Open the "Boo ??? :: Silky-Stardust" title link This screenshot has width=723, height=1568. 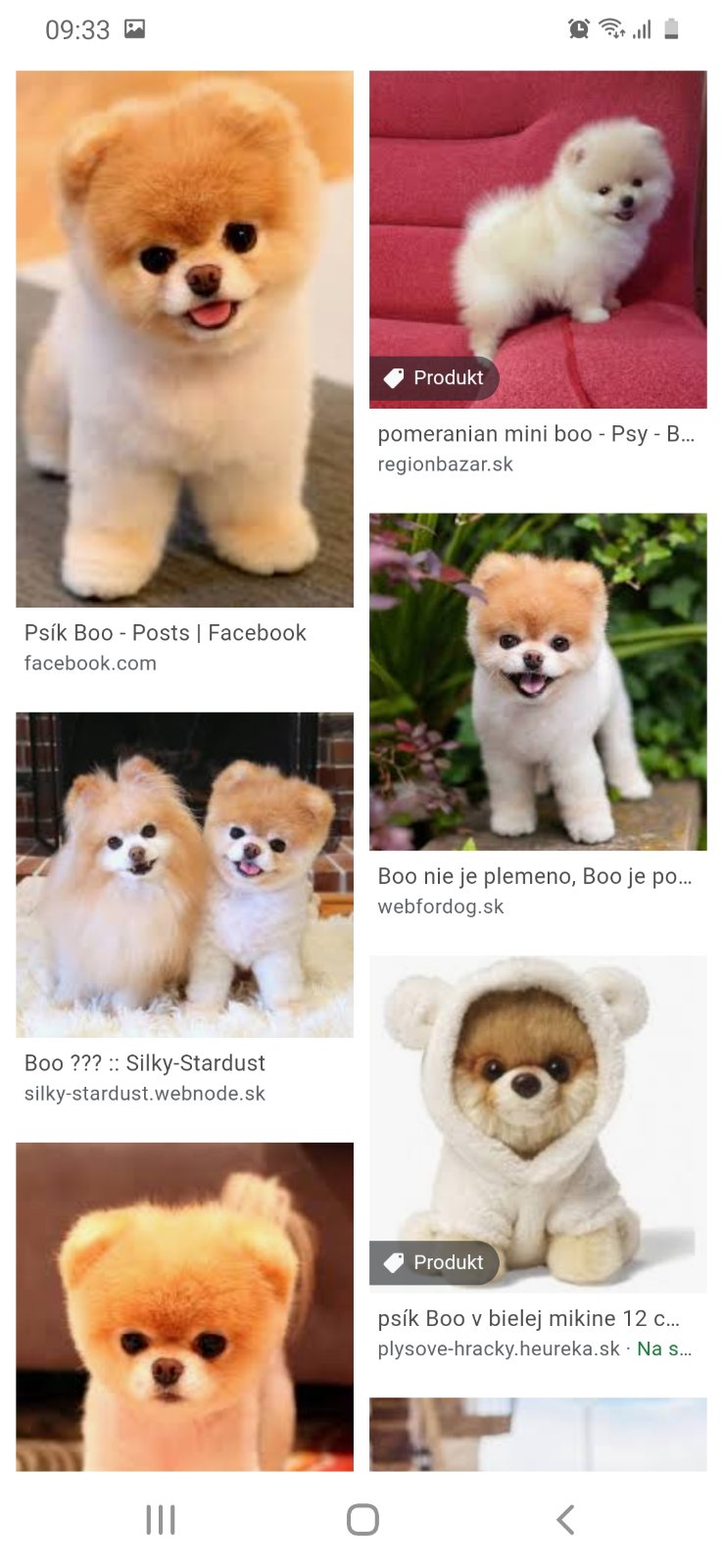(145, 1063)
